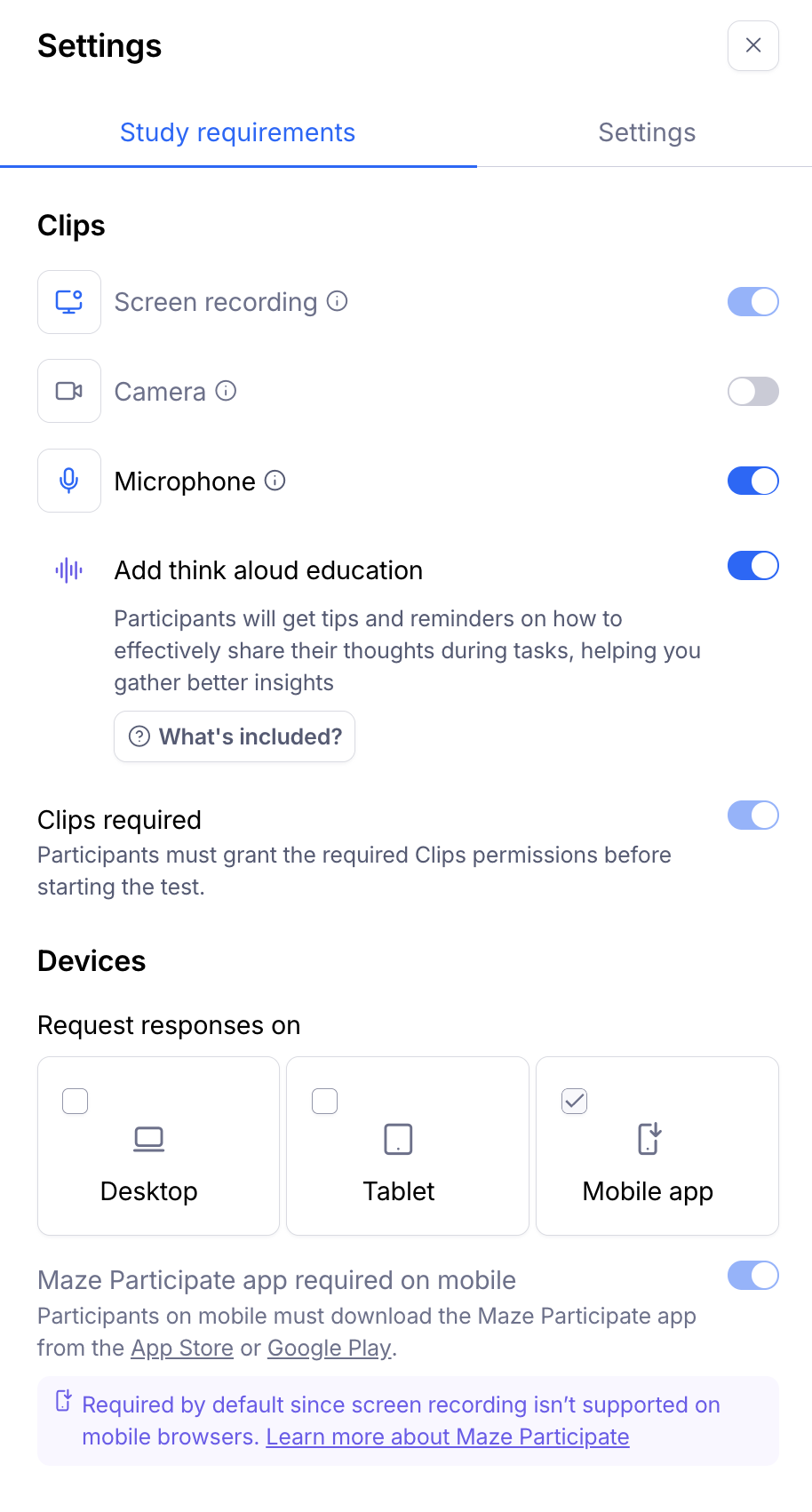Check the Desktop device option
This screenshot has width=812, height=1512.
[x=76, y=1102]
